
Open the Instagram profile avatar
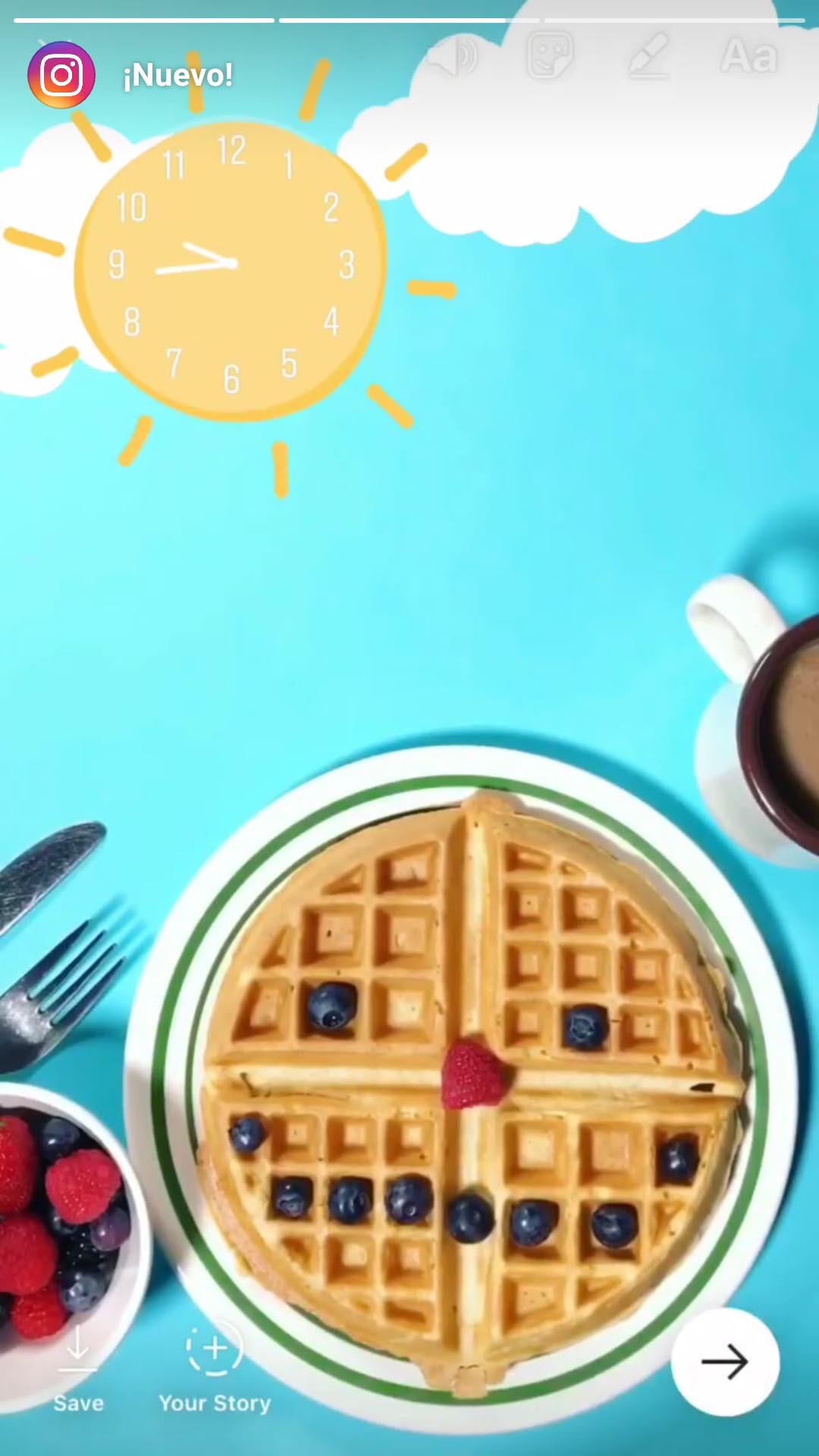(61, 75)
